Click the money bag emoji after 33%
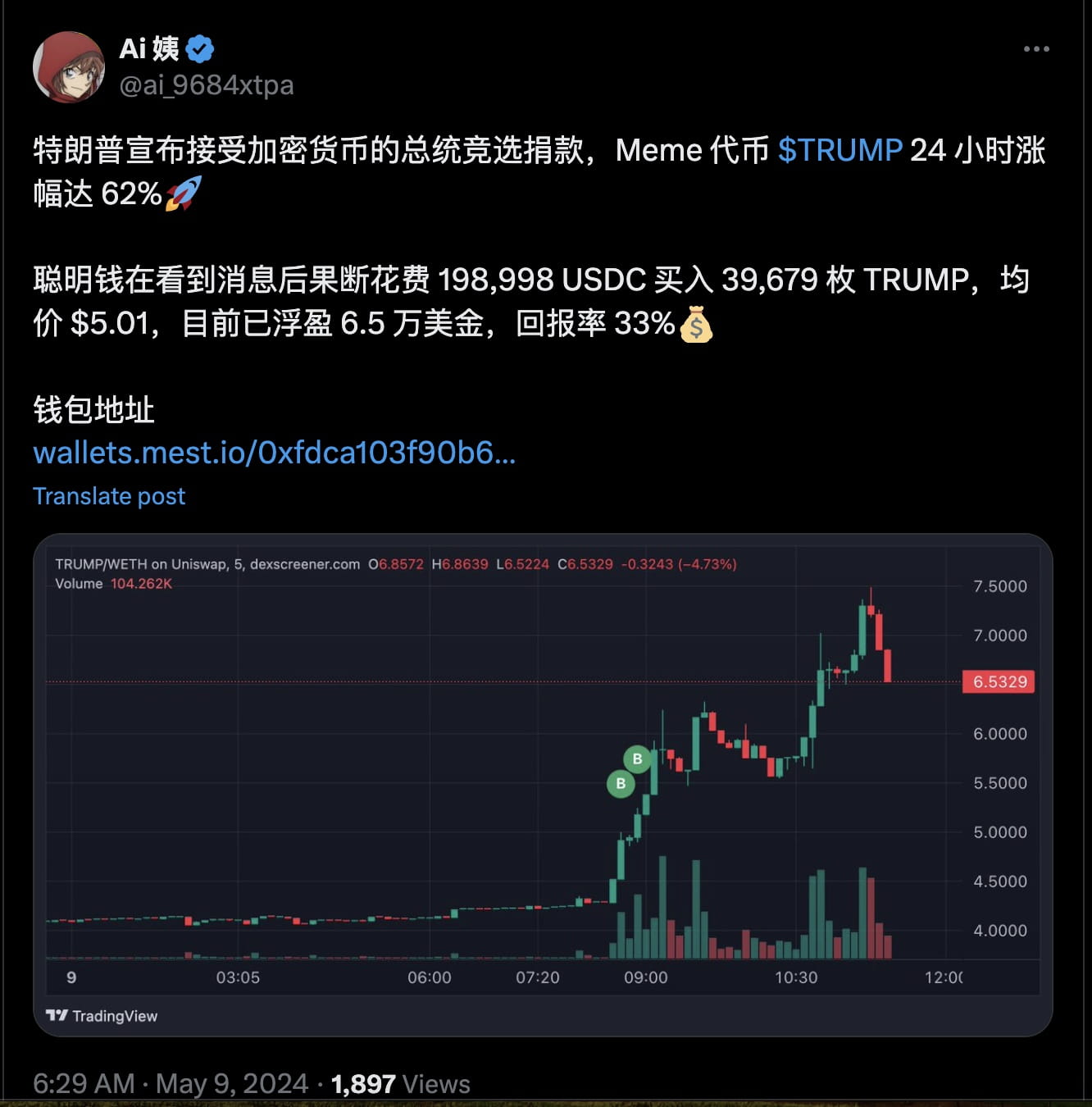The height and width of the screenshot is (1107, 1092). [698, 326]
